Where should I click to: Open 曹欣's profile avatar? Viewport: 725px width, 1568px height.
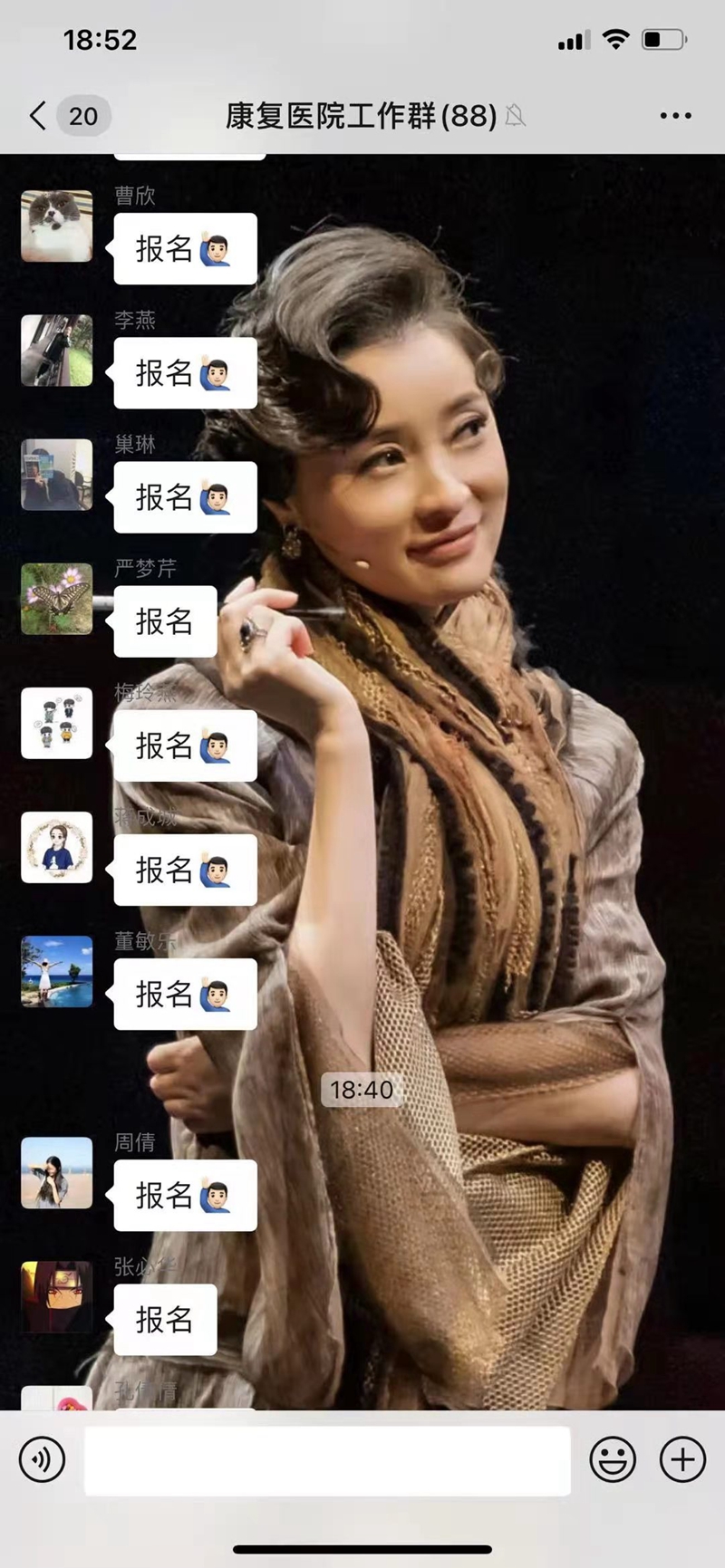(57, 226)
